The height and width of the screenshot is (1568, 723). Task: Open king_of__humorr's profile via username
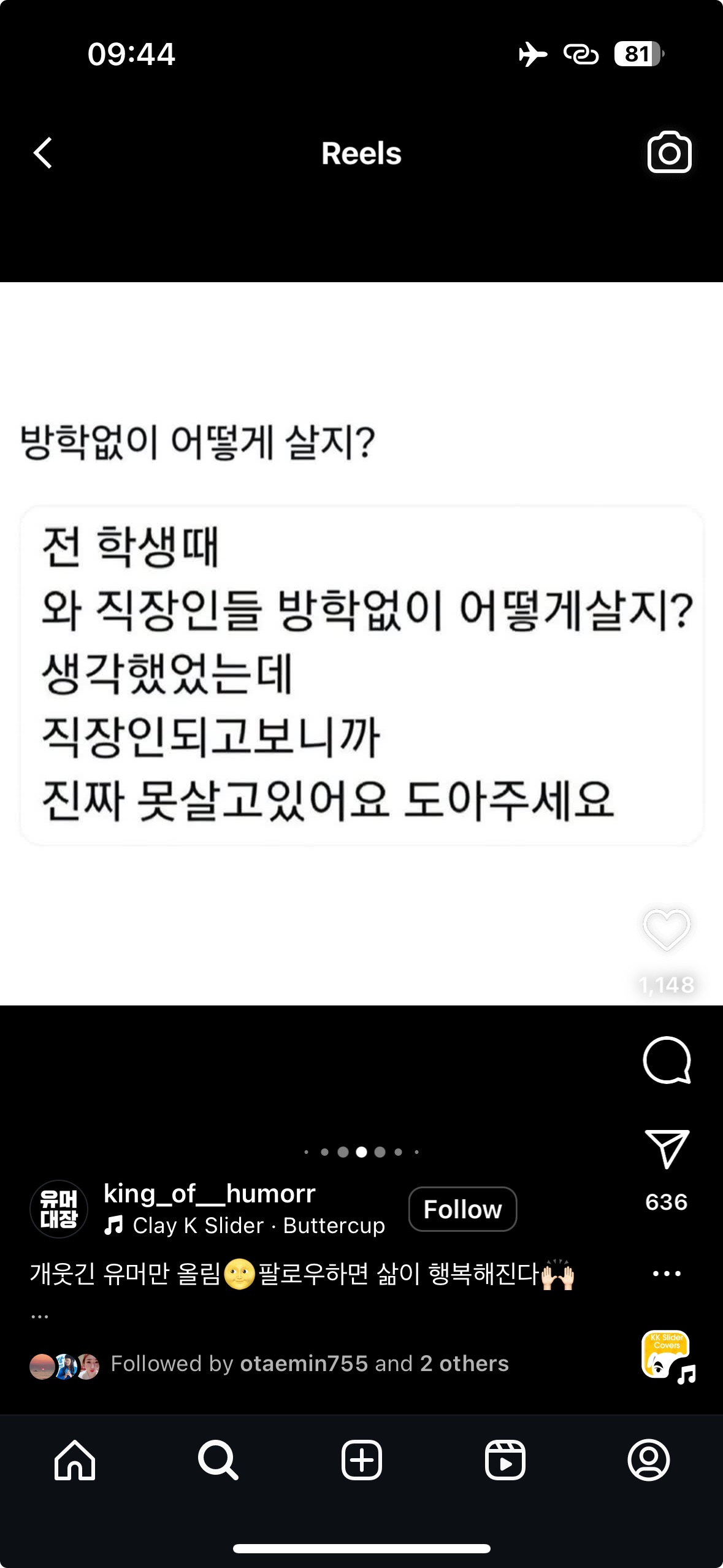209,1194
